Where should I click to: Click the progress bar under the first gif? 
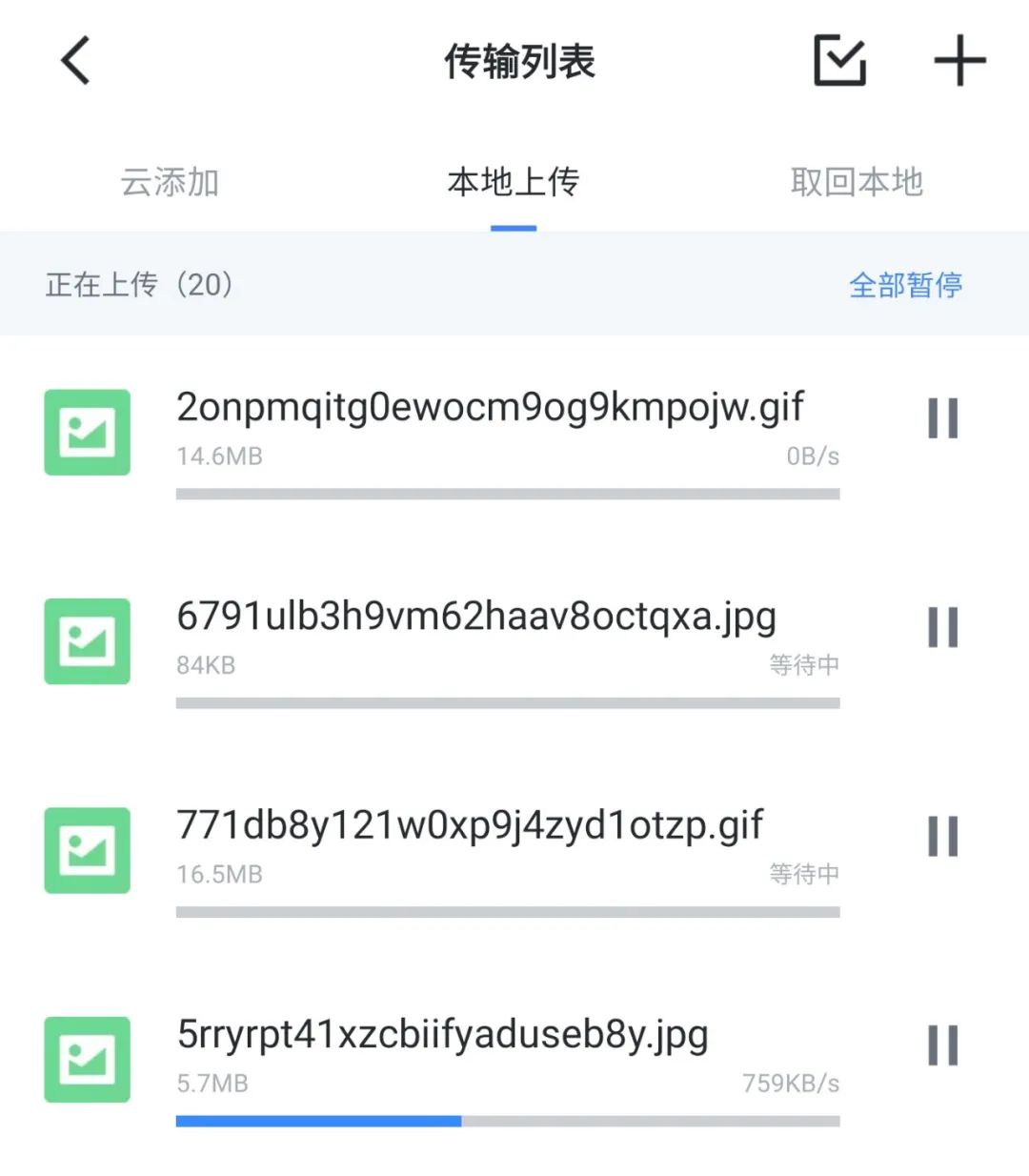[508, 494]
